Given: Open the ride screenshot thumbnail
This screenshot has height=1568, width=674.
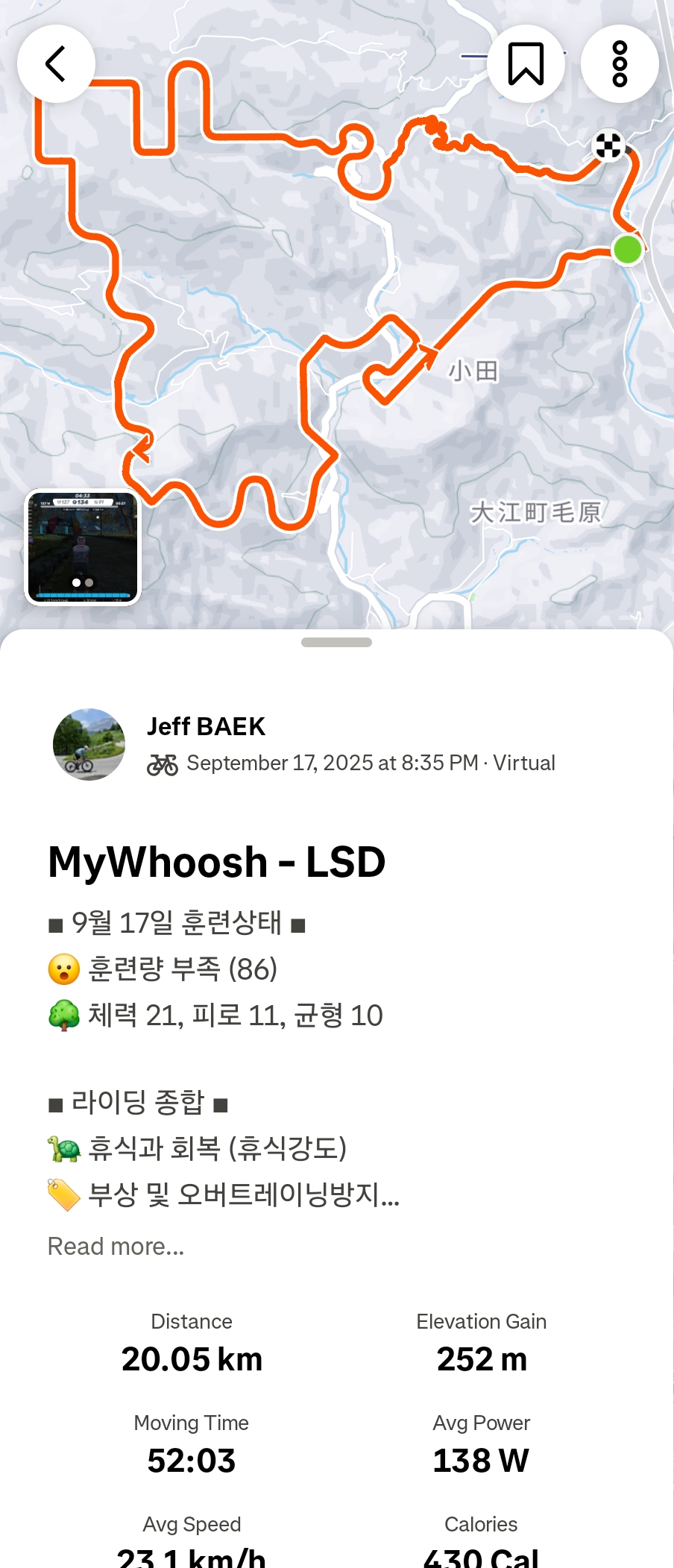Looking at the screenshot, I should tap(83, 547).
